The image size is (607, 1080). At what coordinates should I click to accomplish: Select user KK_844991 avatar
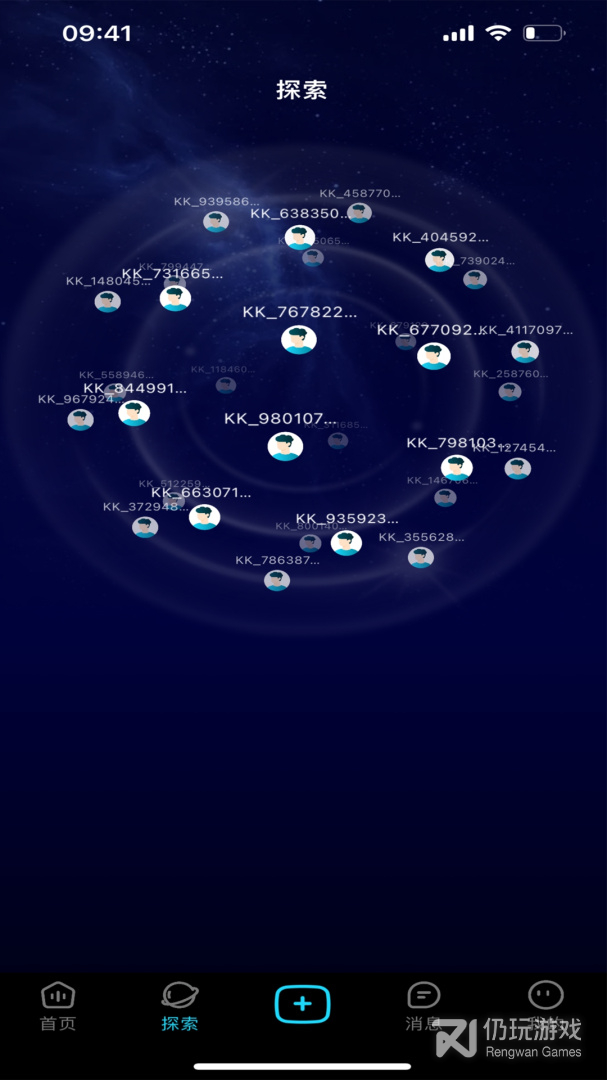134,413
